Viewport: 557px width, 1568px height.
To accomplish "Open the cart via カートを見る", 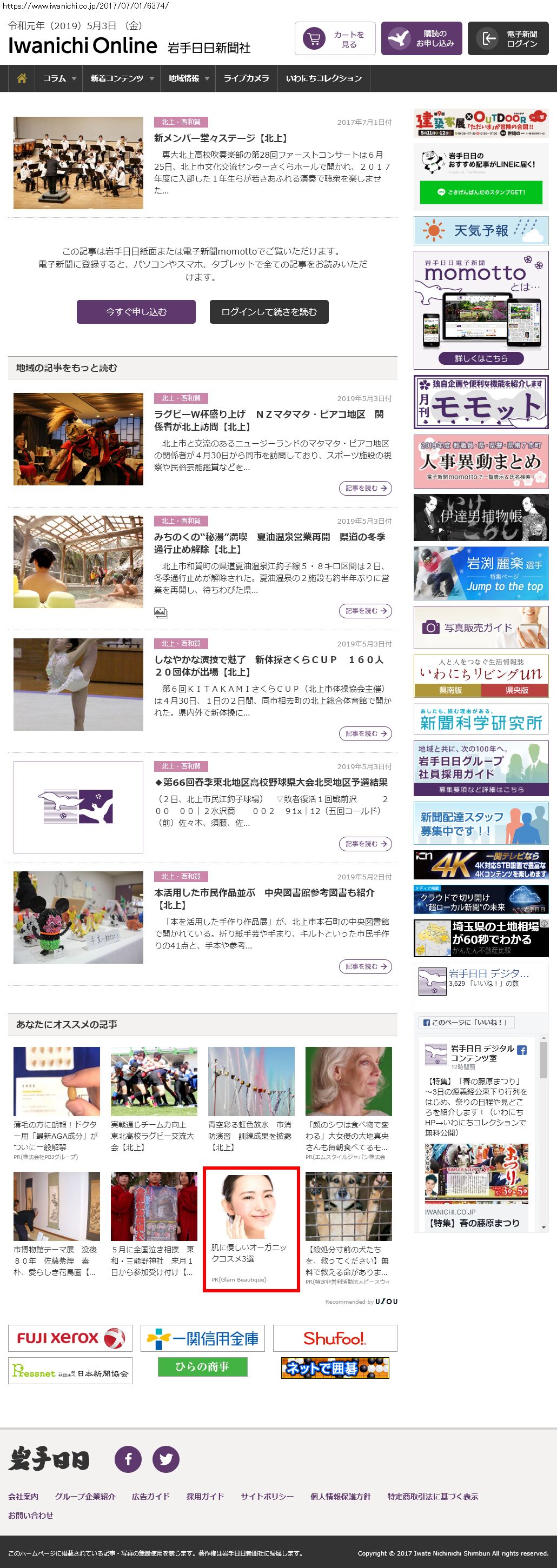I will pyautogui.click(x=335, y=39).
